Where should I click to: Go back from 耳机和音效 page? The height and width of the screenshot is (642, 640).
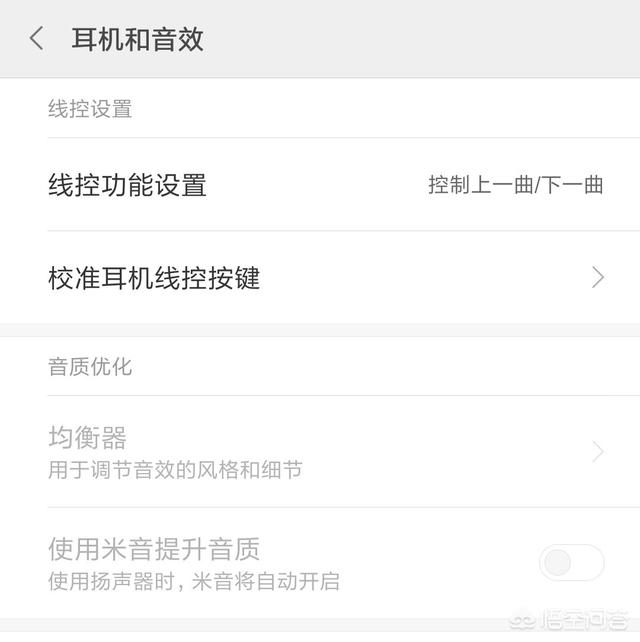coord(37,39)
